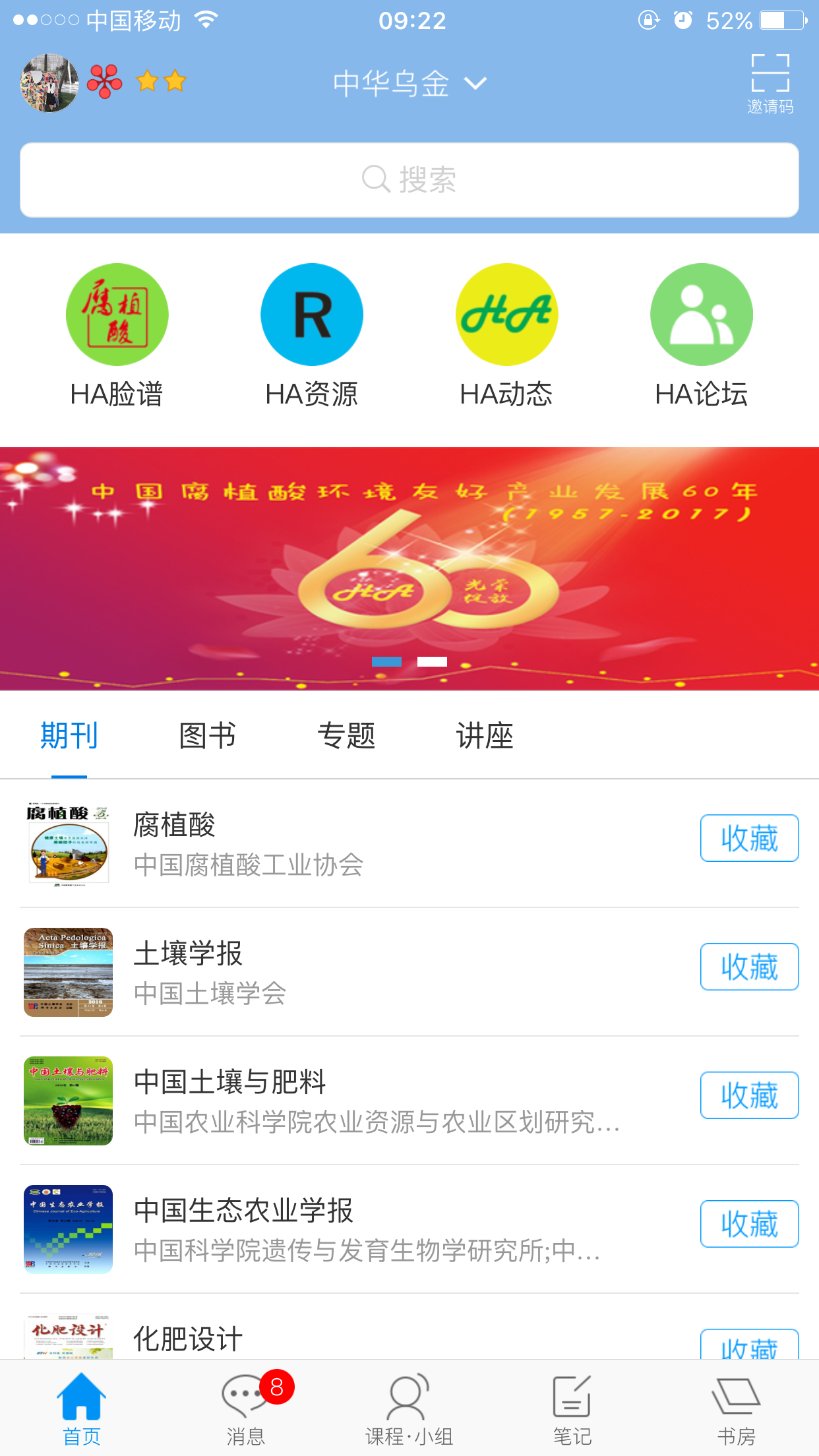
Task: Open the 邀请码 scanner
Action: [x=770, y=83]
